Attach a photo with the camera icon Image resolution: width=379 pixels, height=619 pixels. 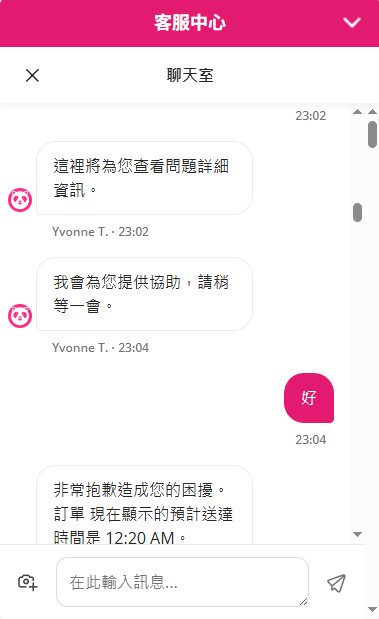[x=28, y=582]
